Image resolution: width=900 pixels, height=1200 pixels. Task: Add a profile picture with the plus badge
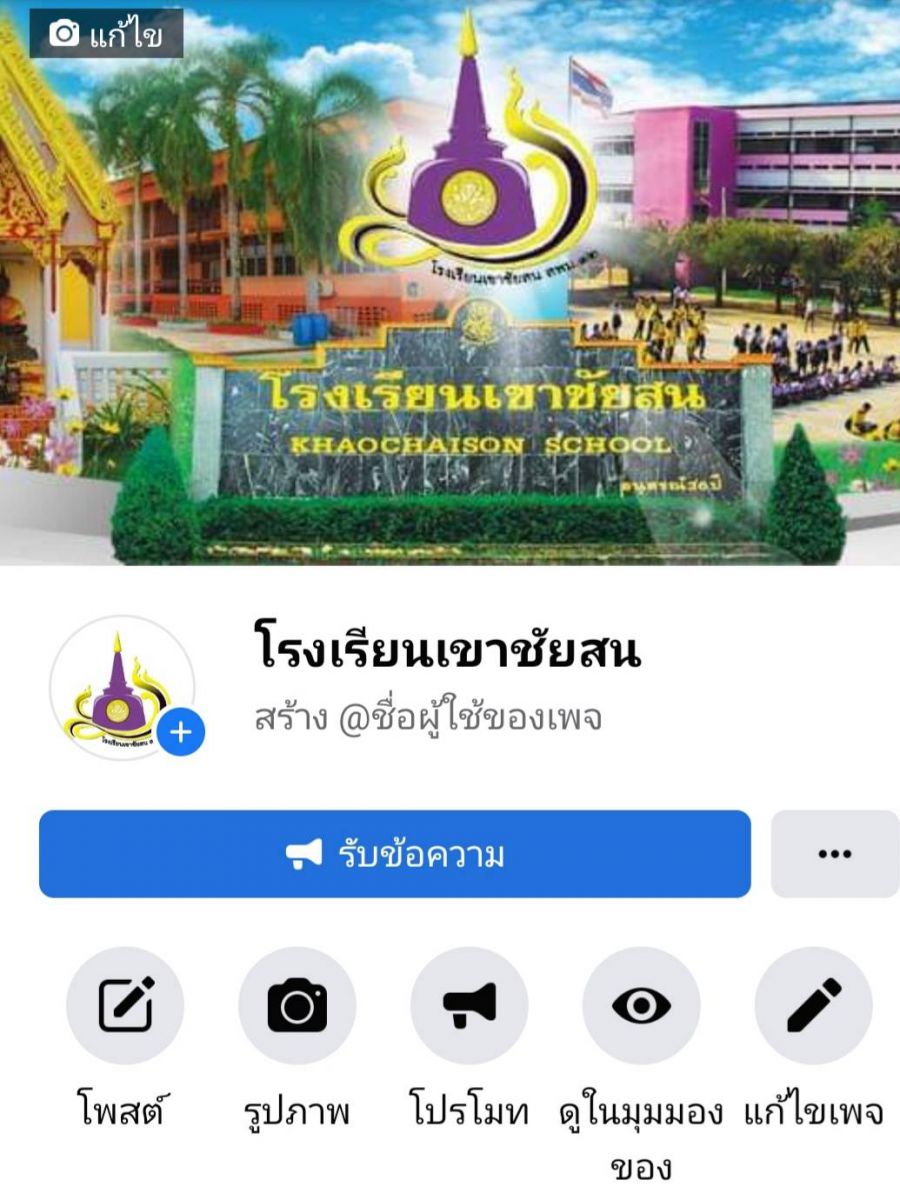coord(181,733)
